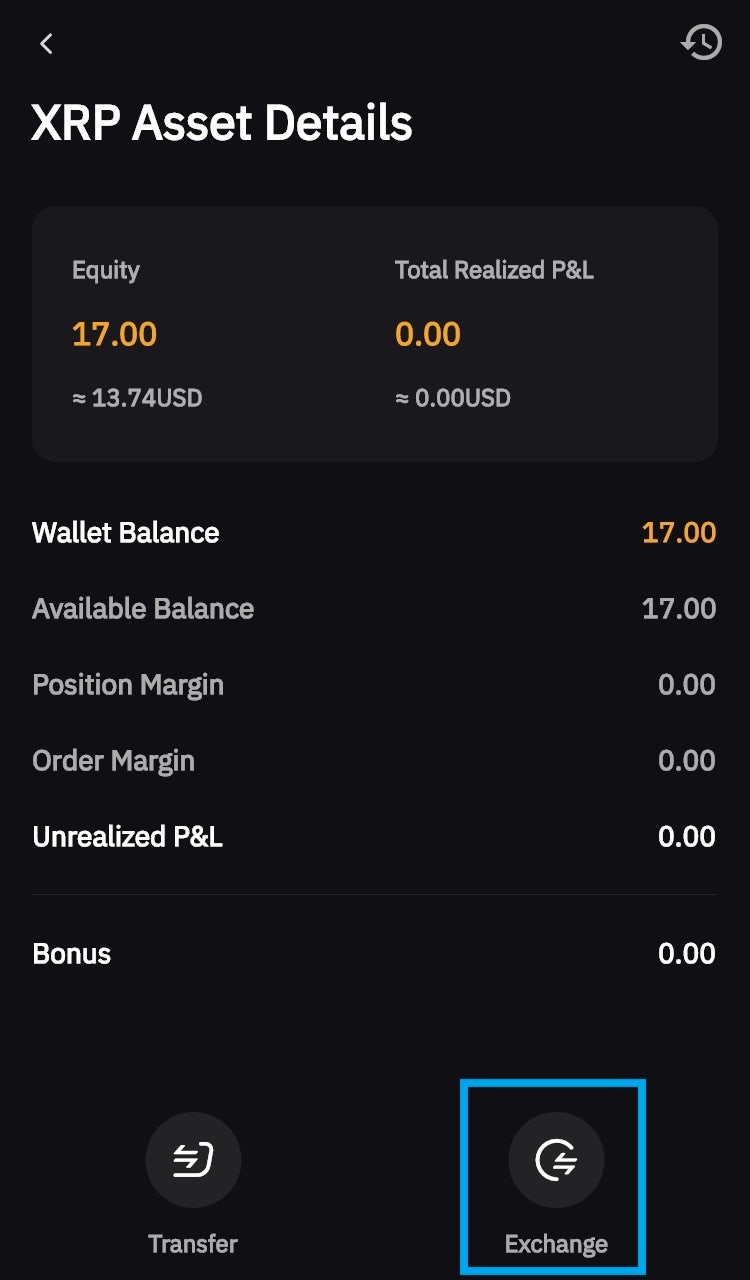The image size is (750, 1280).
Task: Tap the Transfer button
Action: (193, 1161)
